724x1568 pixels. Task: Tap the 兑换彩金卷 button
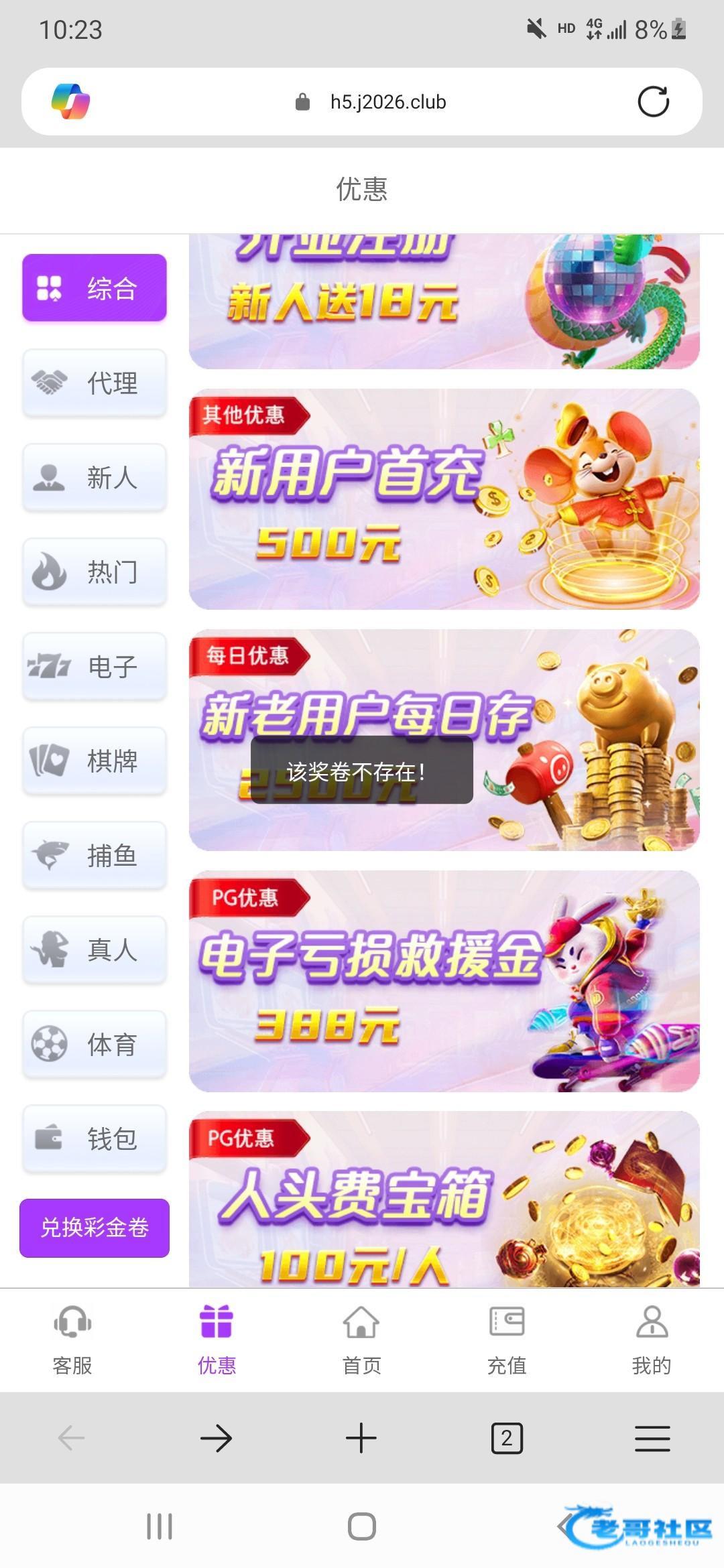point(95,1228)
